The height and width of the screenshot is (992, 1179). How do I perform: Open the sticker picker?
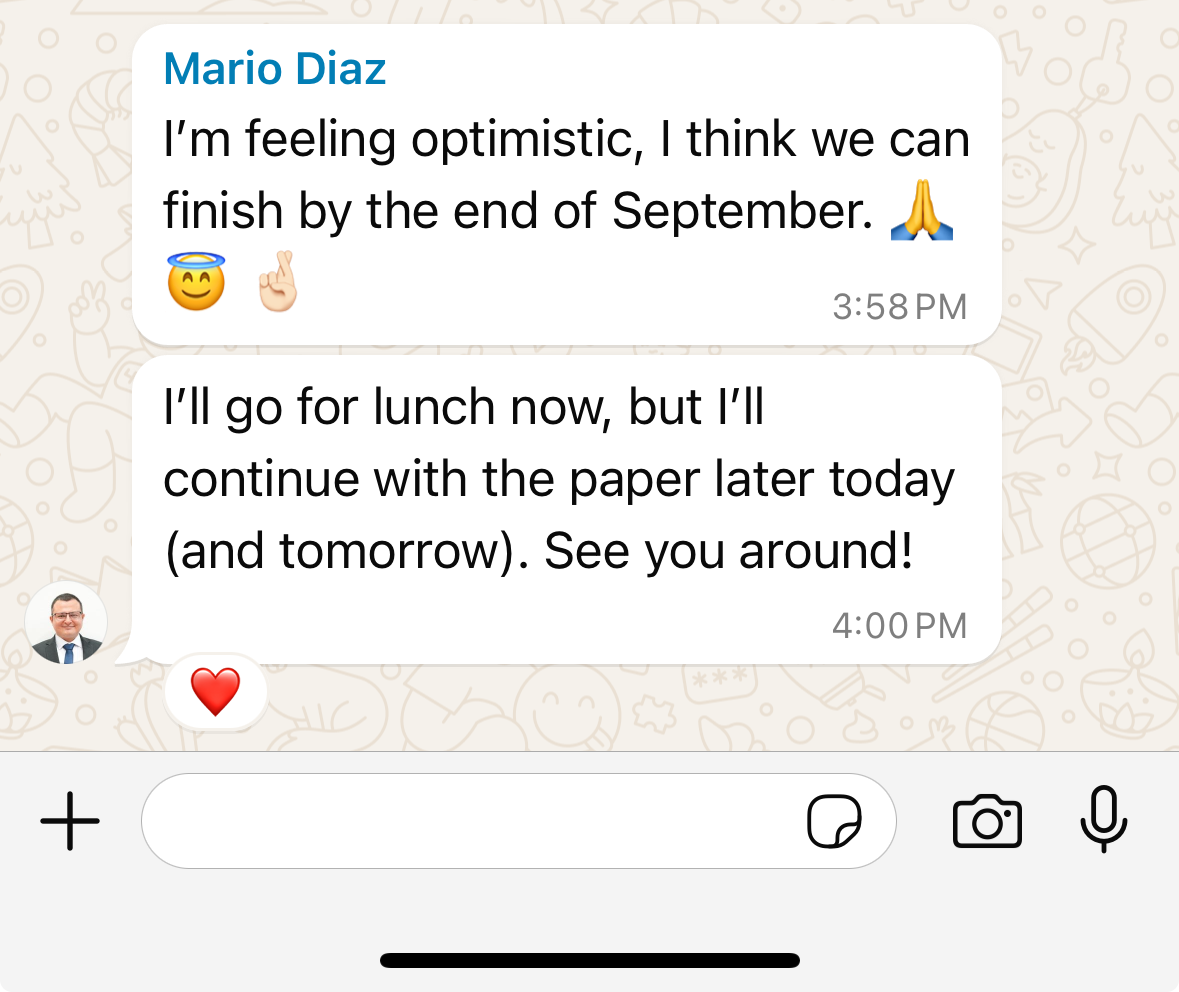click(834, 821)
